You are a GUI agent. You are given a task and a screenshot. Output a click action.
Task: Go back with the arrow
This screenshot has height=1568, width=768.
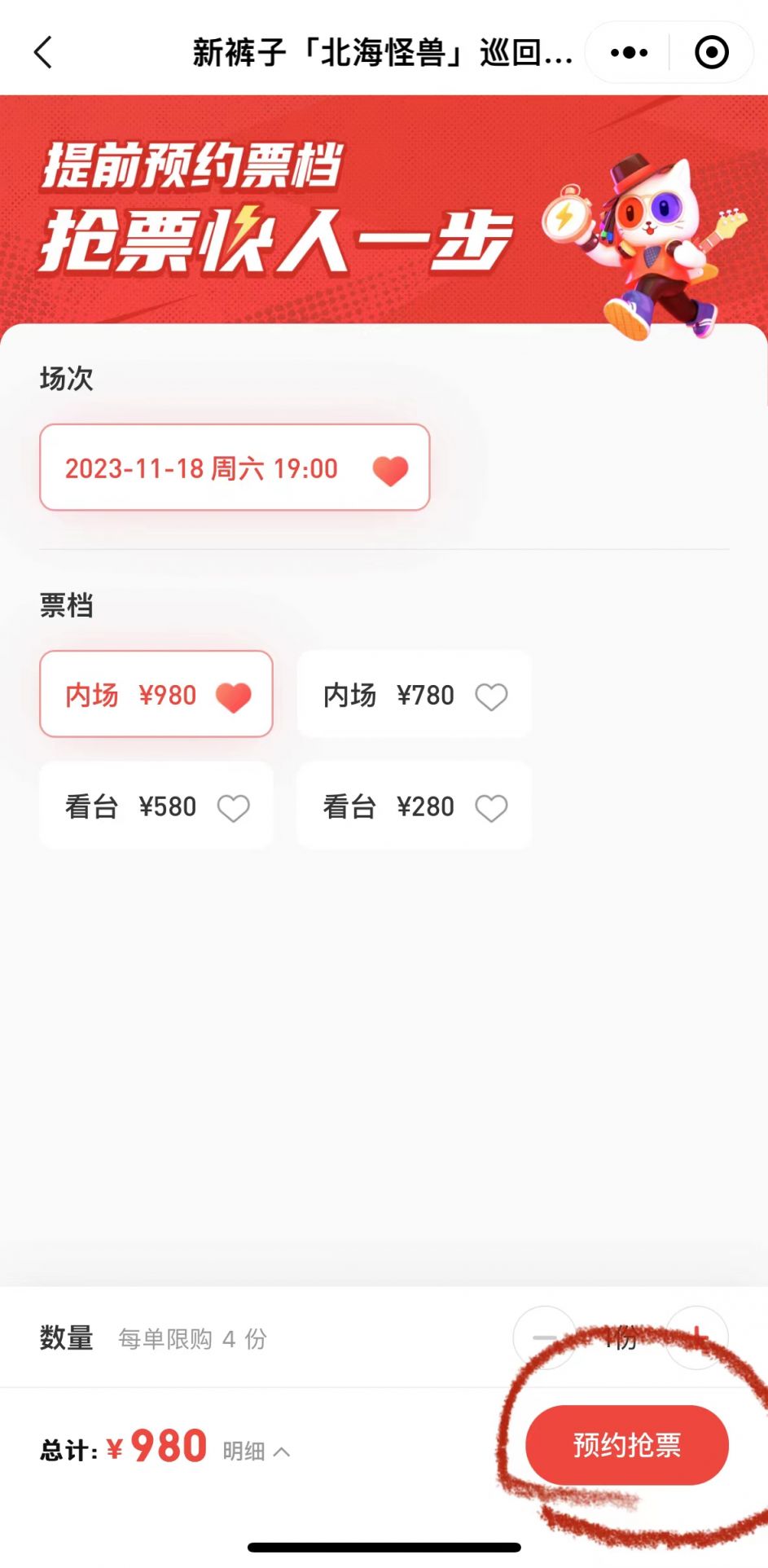point(44,53)
